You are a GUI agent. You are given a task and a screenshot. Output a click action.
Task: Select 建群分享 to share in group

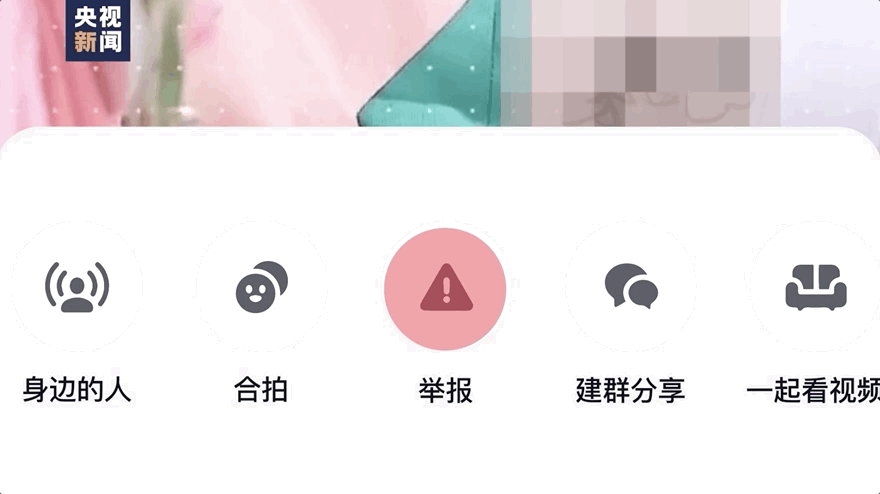tap(630, 288)
